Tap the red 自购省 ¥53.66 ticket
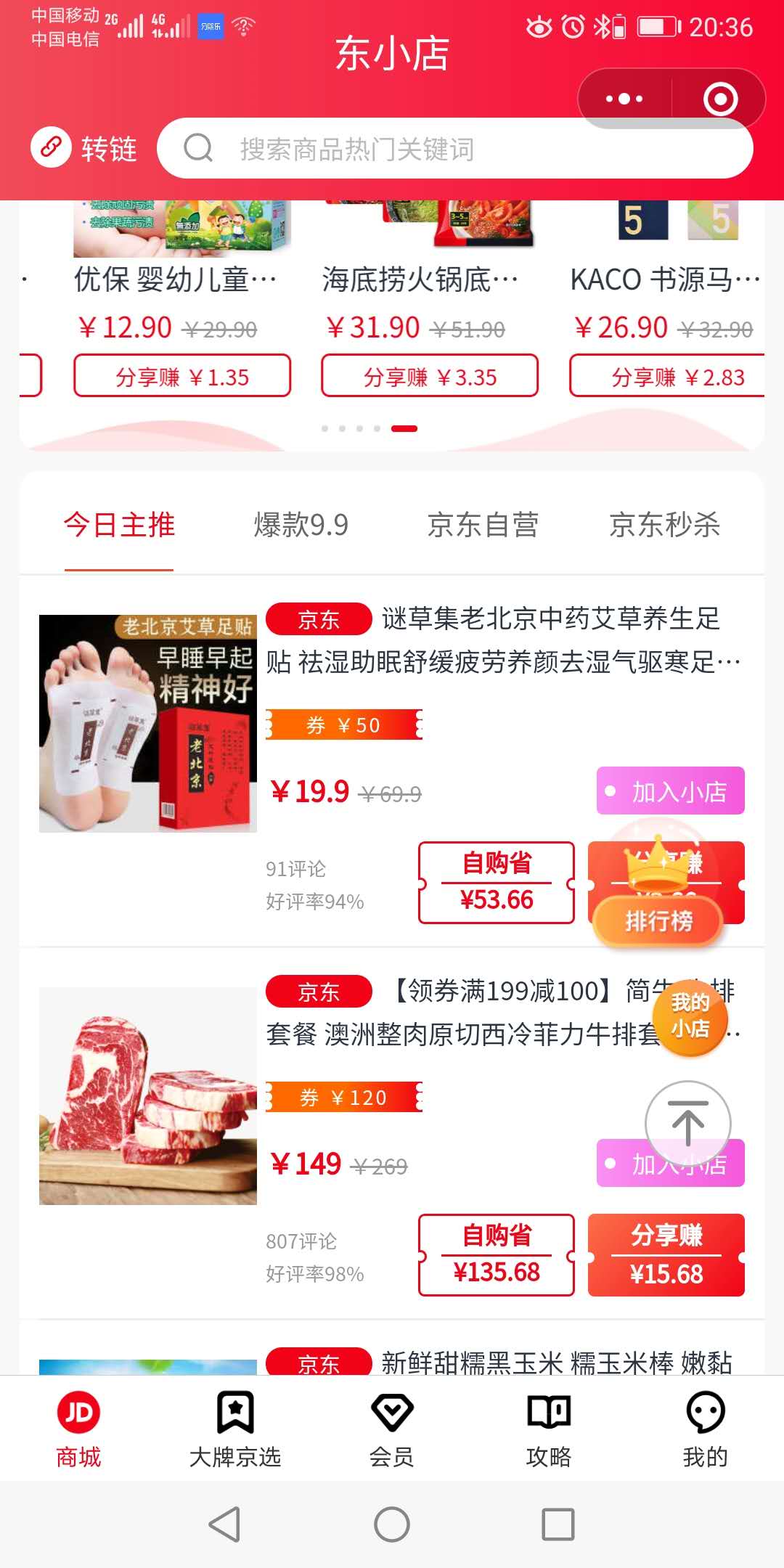784x1568 pixels. click(x=497, y=881)
